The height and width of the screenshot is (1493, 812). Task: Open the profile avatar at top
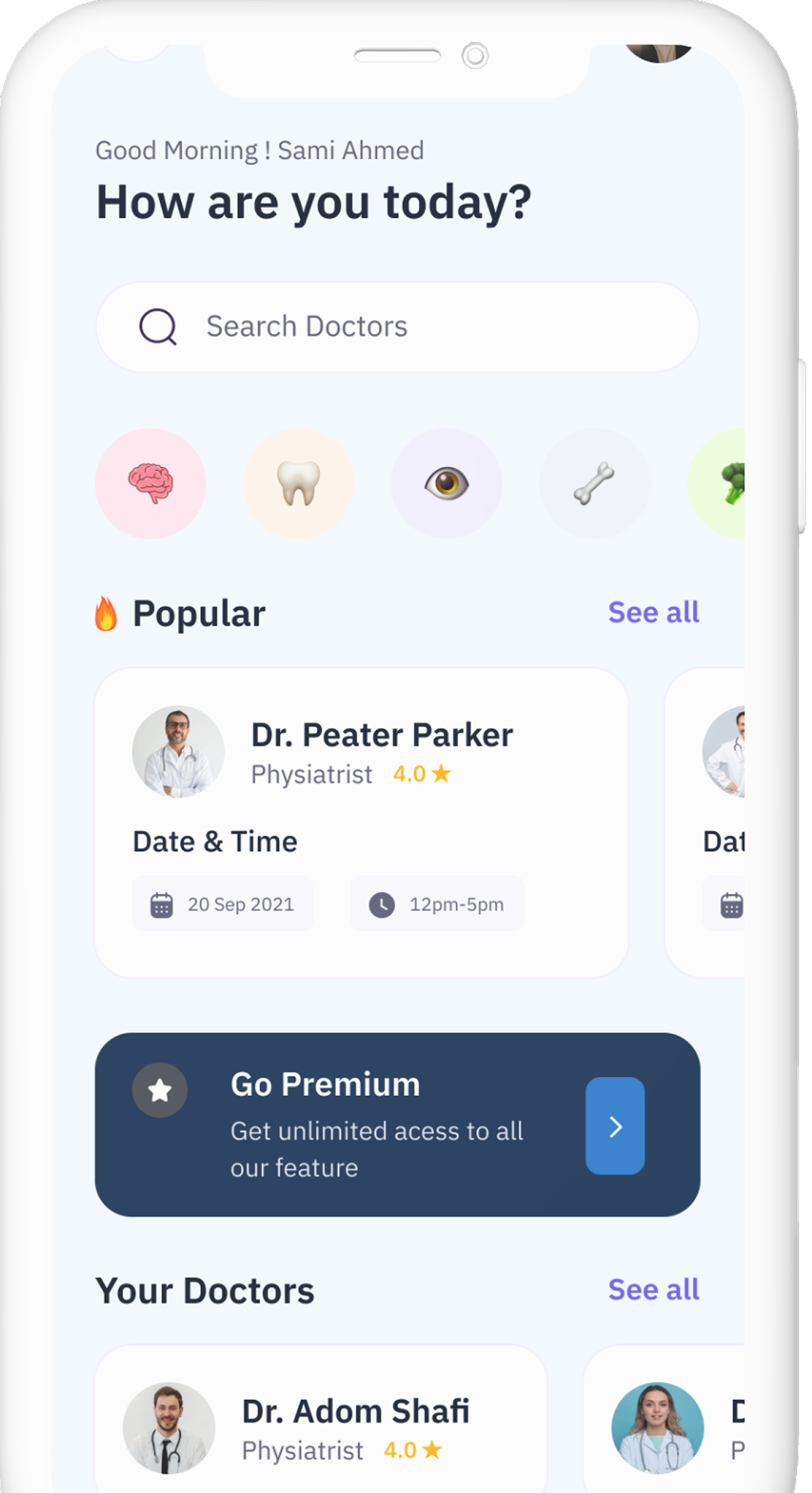click(x=659, y=53)
